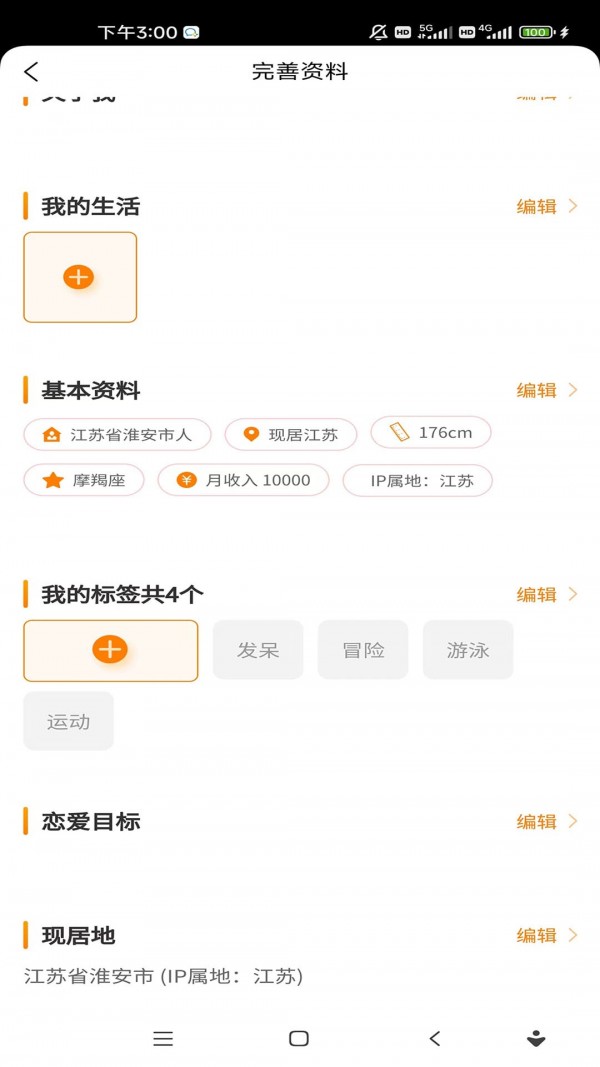Edit the 我的生活 section
Viewport: 600px width, 1067px height.
tap(546, 207)
